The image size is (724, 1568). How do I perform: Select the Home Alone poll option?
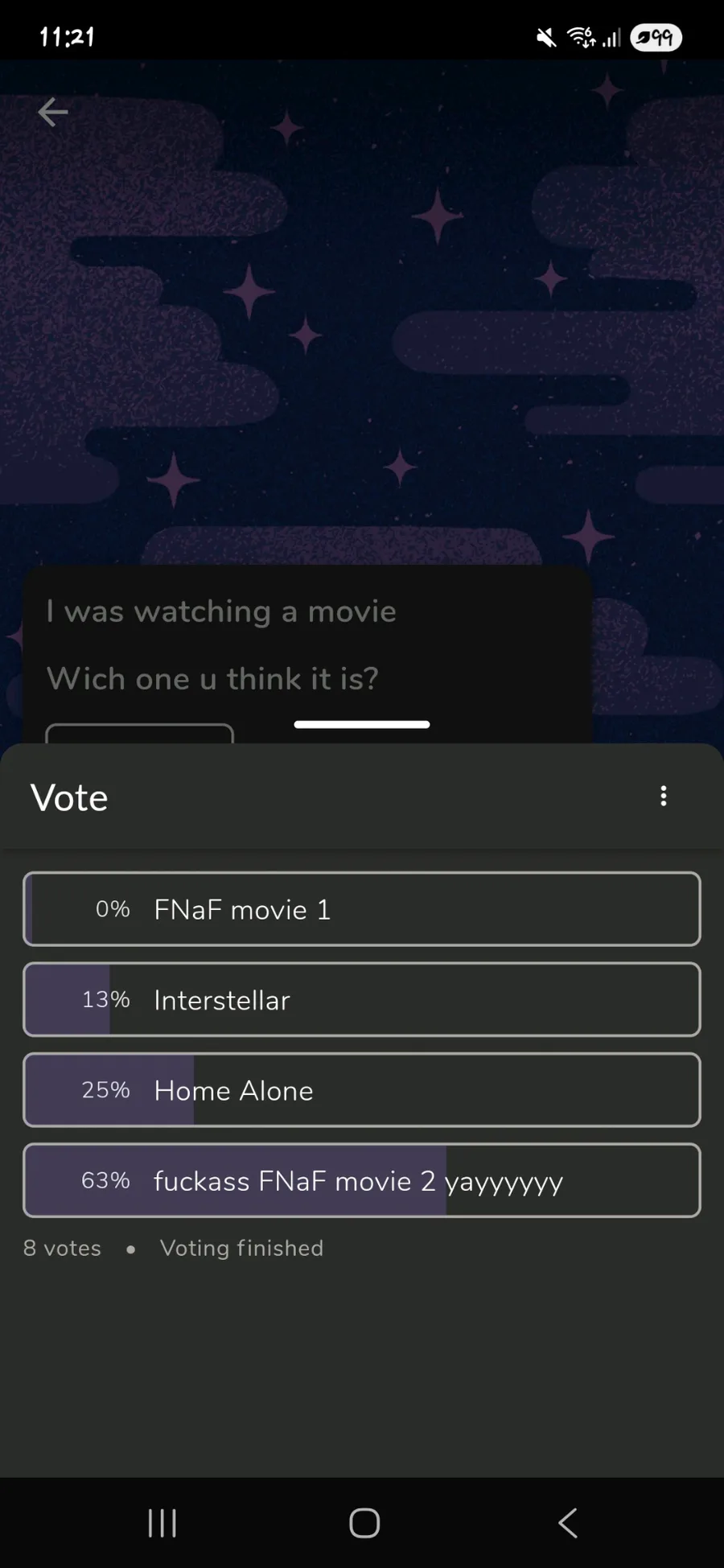(x=362, y=1090)
